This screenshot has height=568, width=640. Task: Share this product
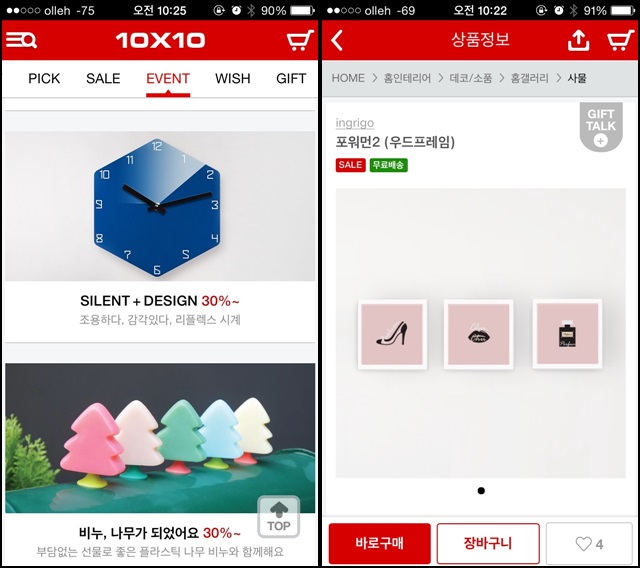click(578, 41)
